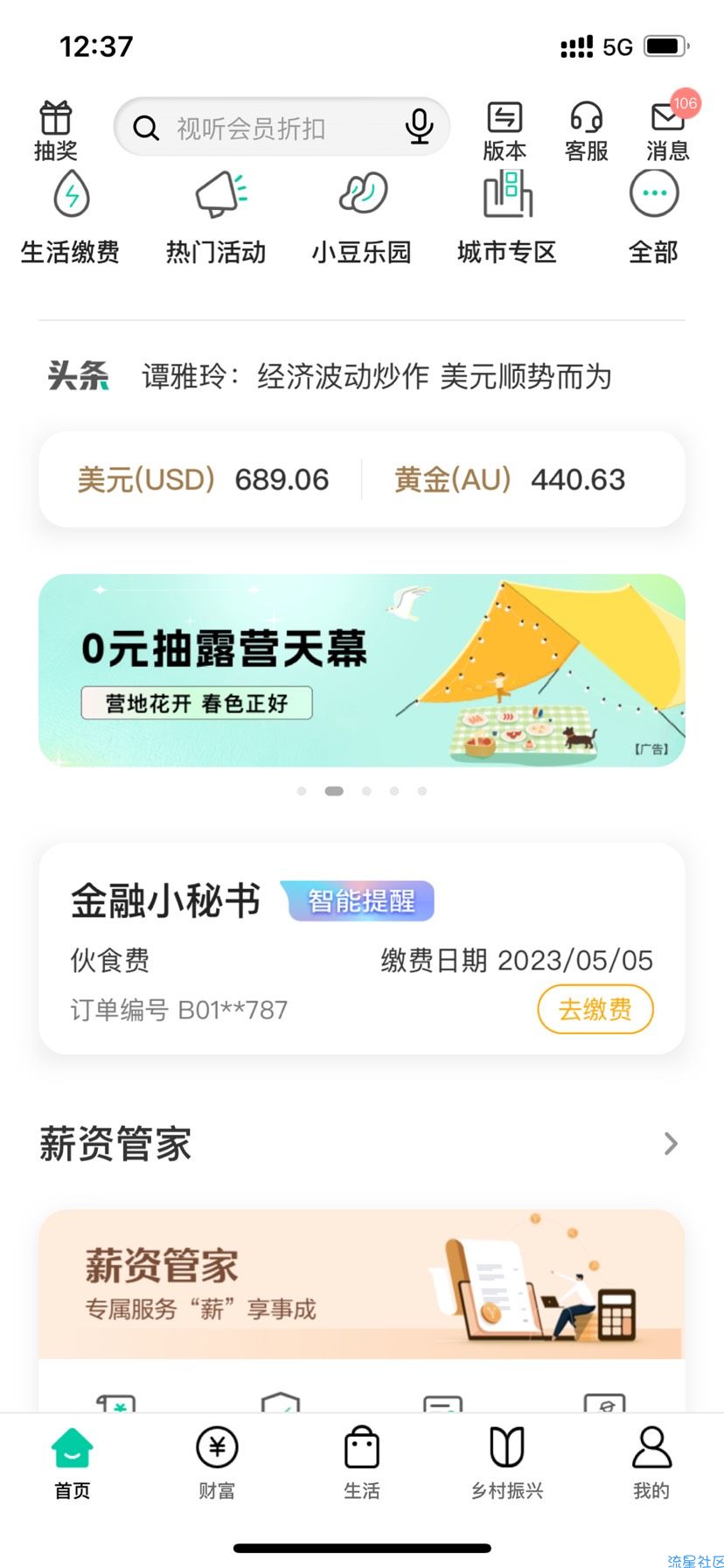Switch to the 财富 tab
Viewport: 724px width, 1568px height.
tap(217, 1462)
